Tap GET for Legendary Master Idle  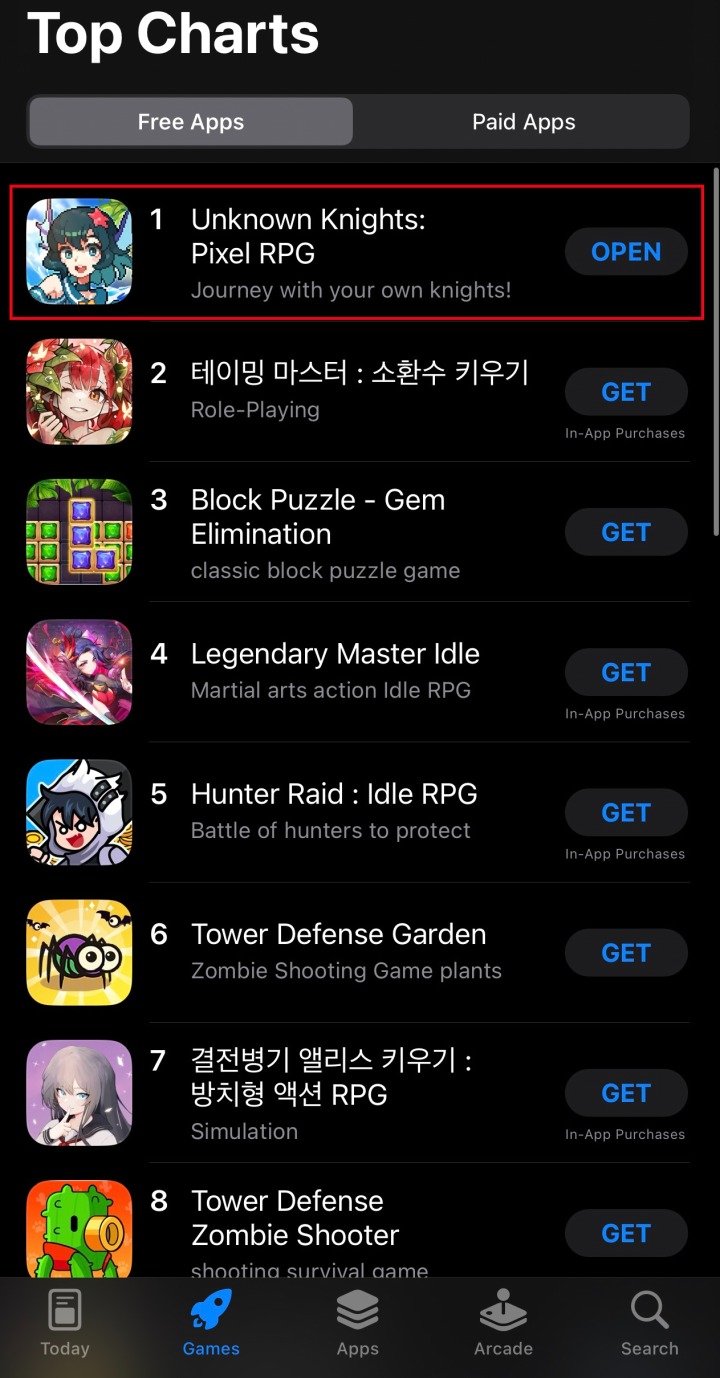(626, 672)
